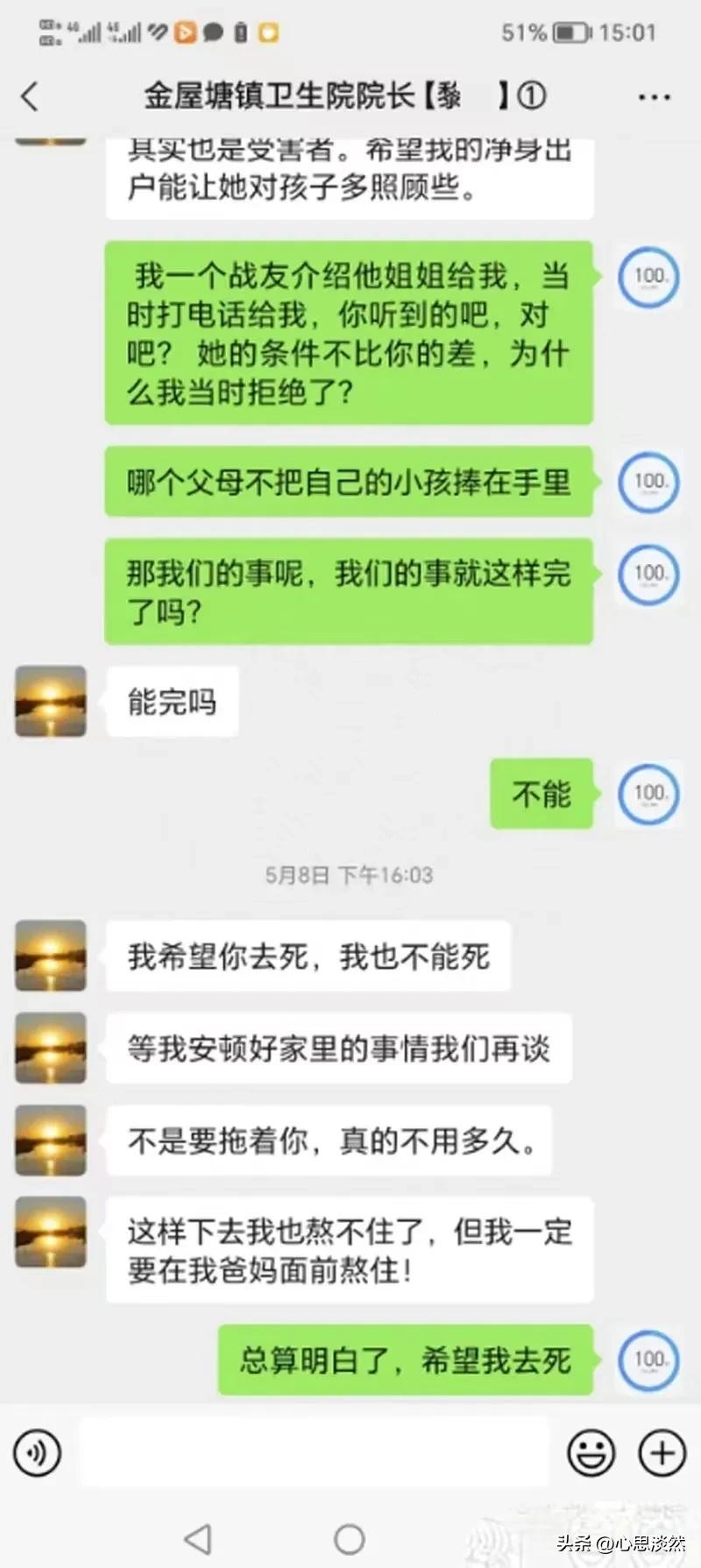
Task: Open sender avatar beside 不能 message
Action: [x=648, y=794]
